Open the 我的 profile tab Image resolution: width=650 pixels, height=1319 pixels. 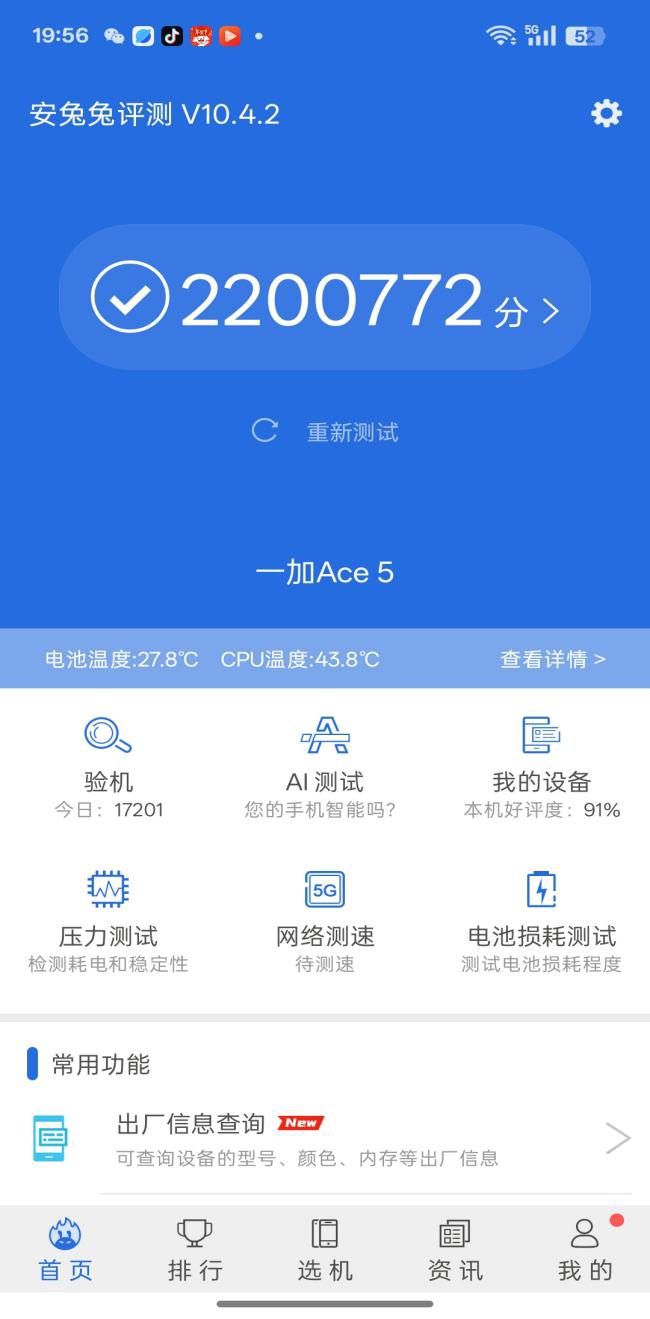click(x=585, y=1250)
